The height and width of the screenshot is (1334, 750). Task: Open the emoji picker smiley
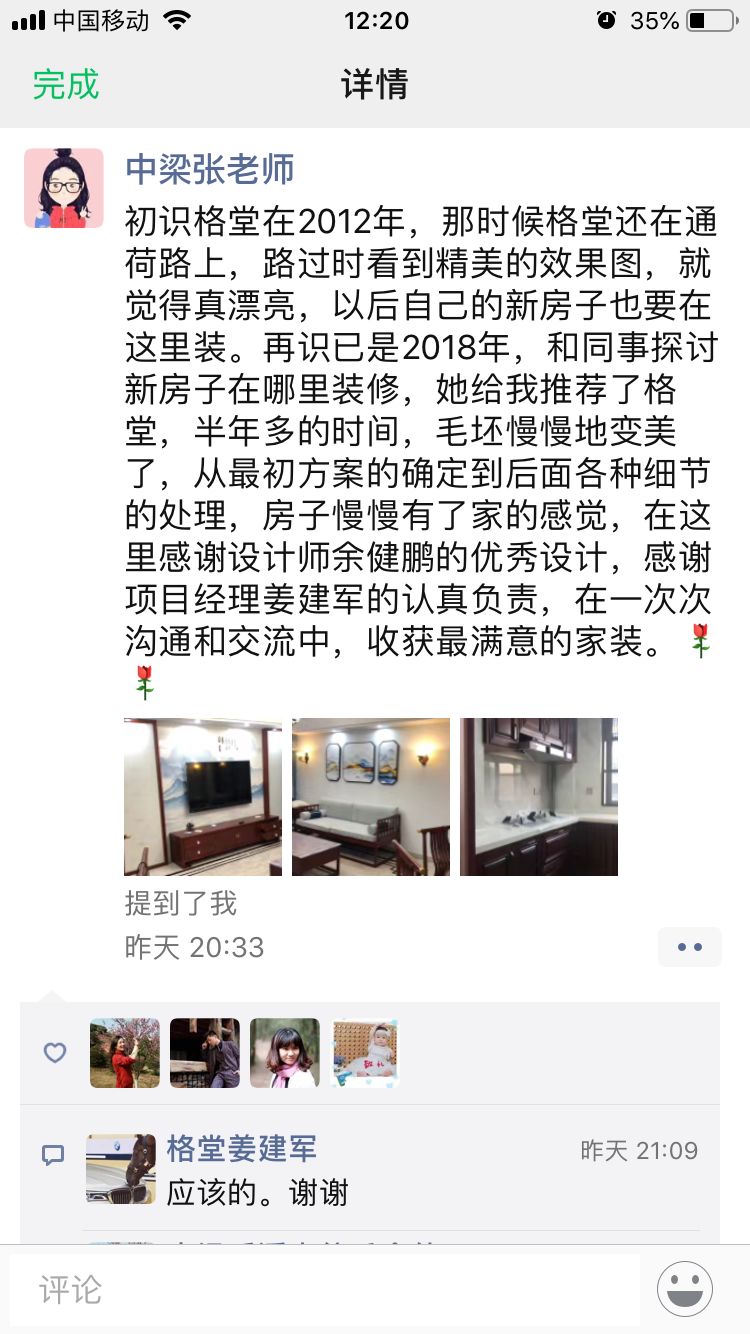(x=685, y=1290)
